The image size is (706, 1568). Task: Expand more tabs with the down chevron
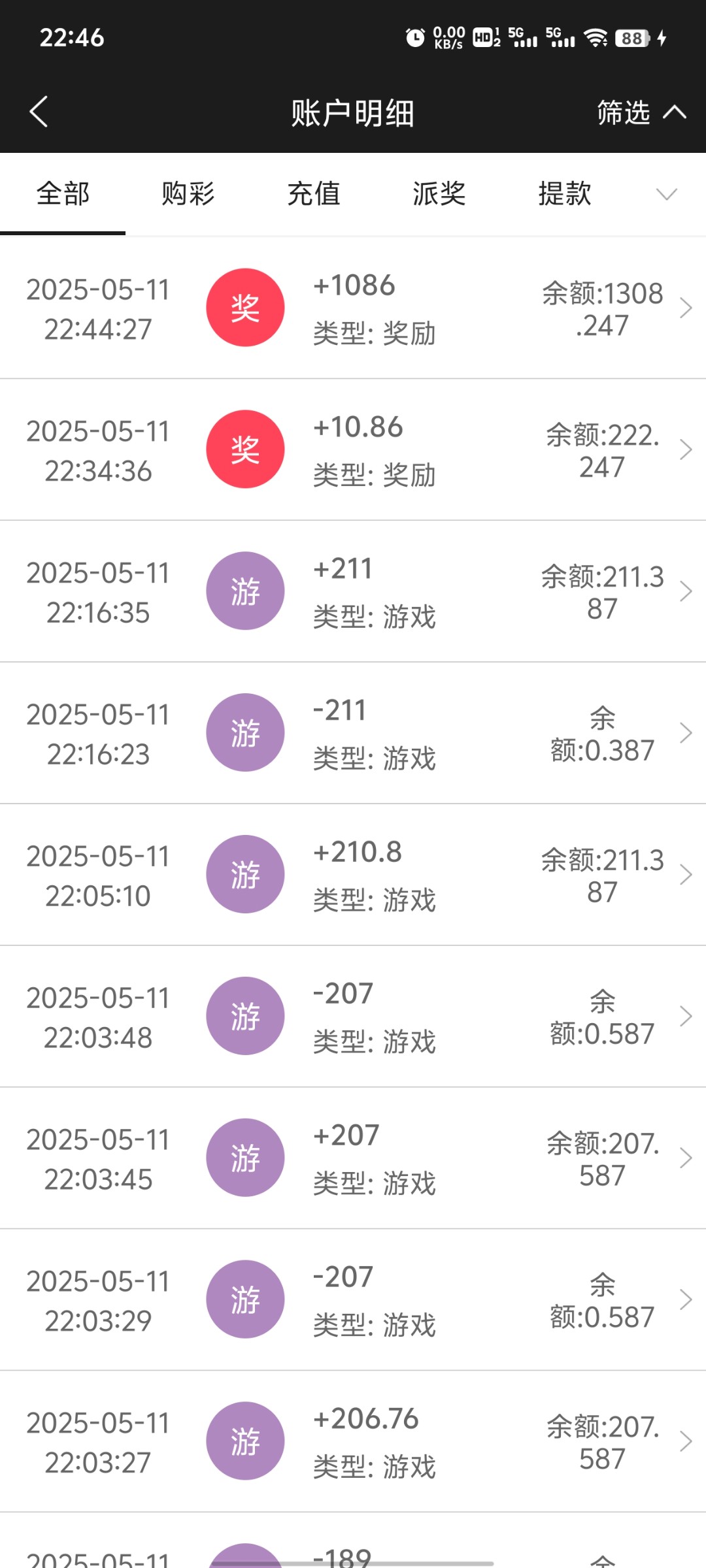point(666,194)
